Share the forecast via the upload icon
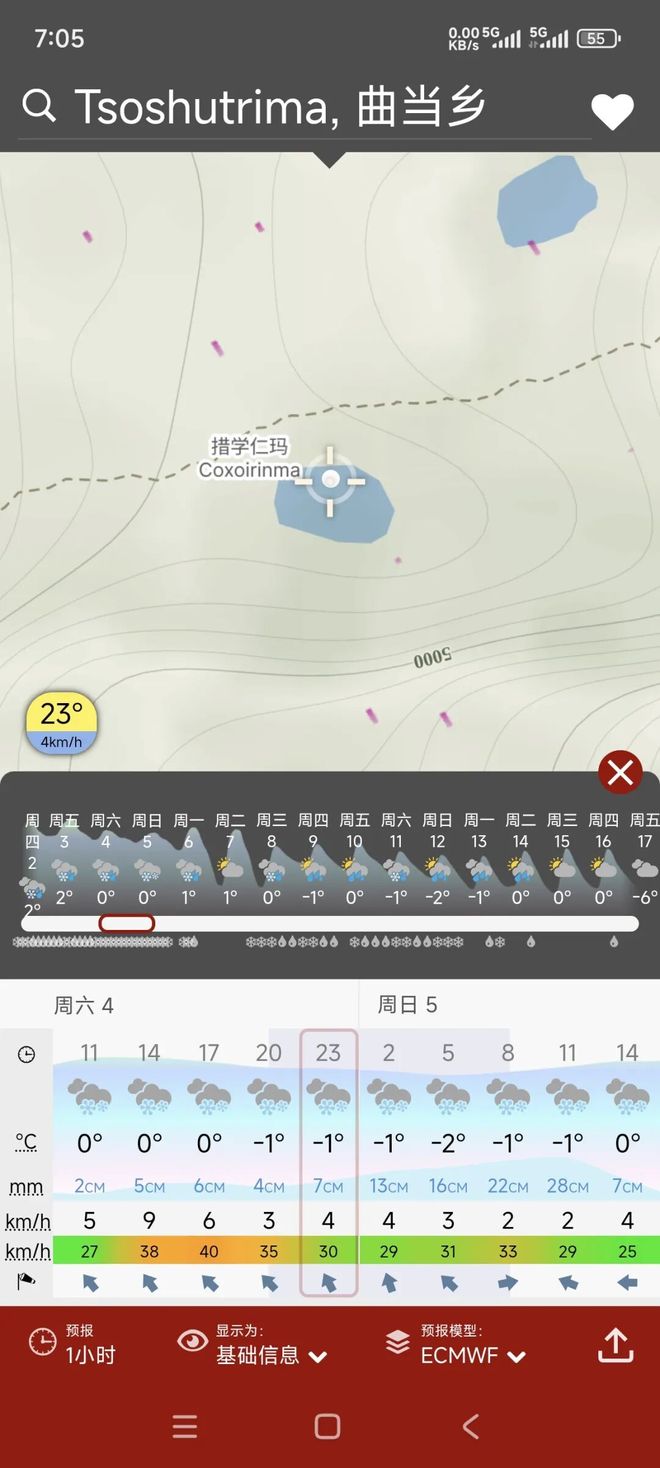 [616, 1345]
